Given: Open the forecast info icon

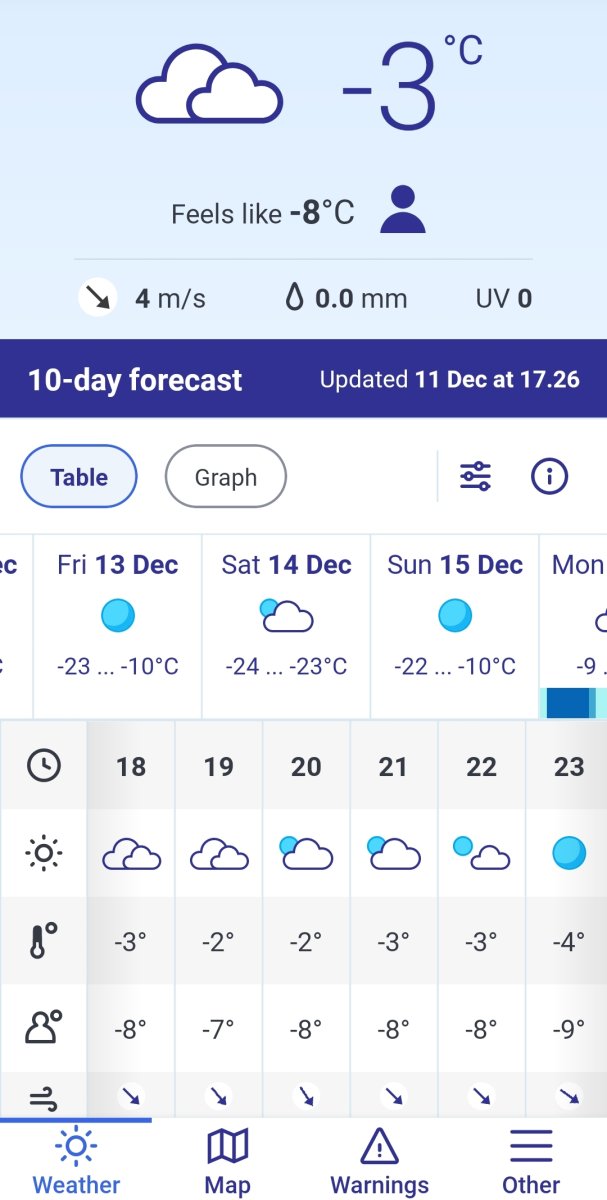Looking at the screenshot, I should click(x=549, y=477).
